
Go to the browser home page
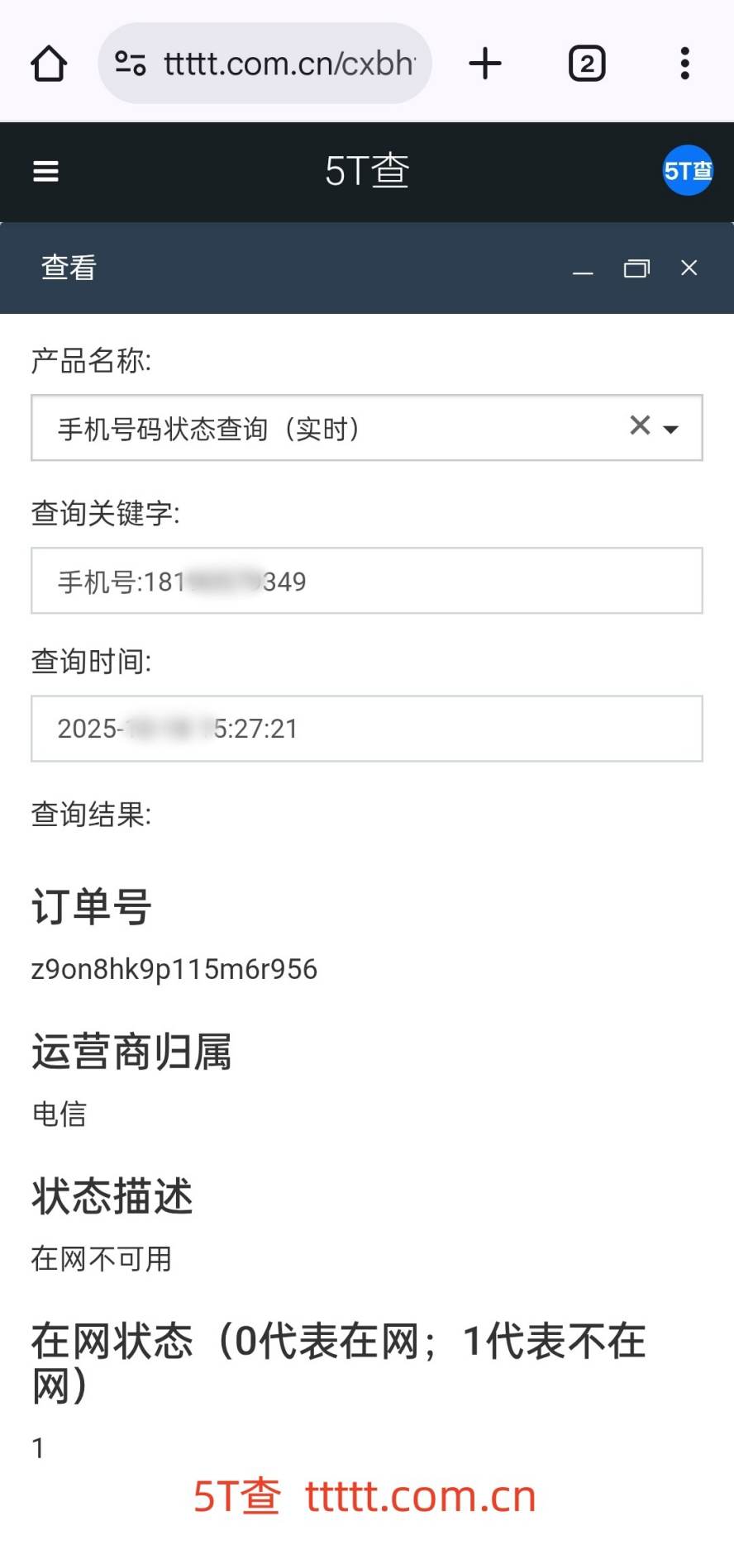point(49,64)
